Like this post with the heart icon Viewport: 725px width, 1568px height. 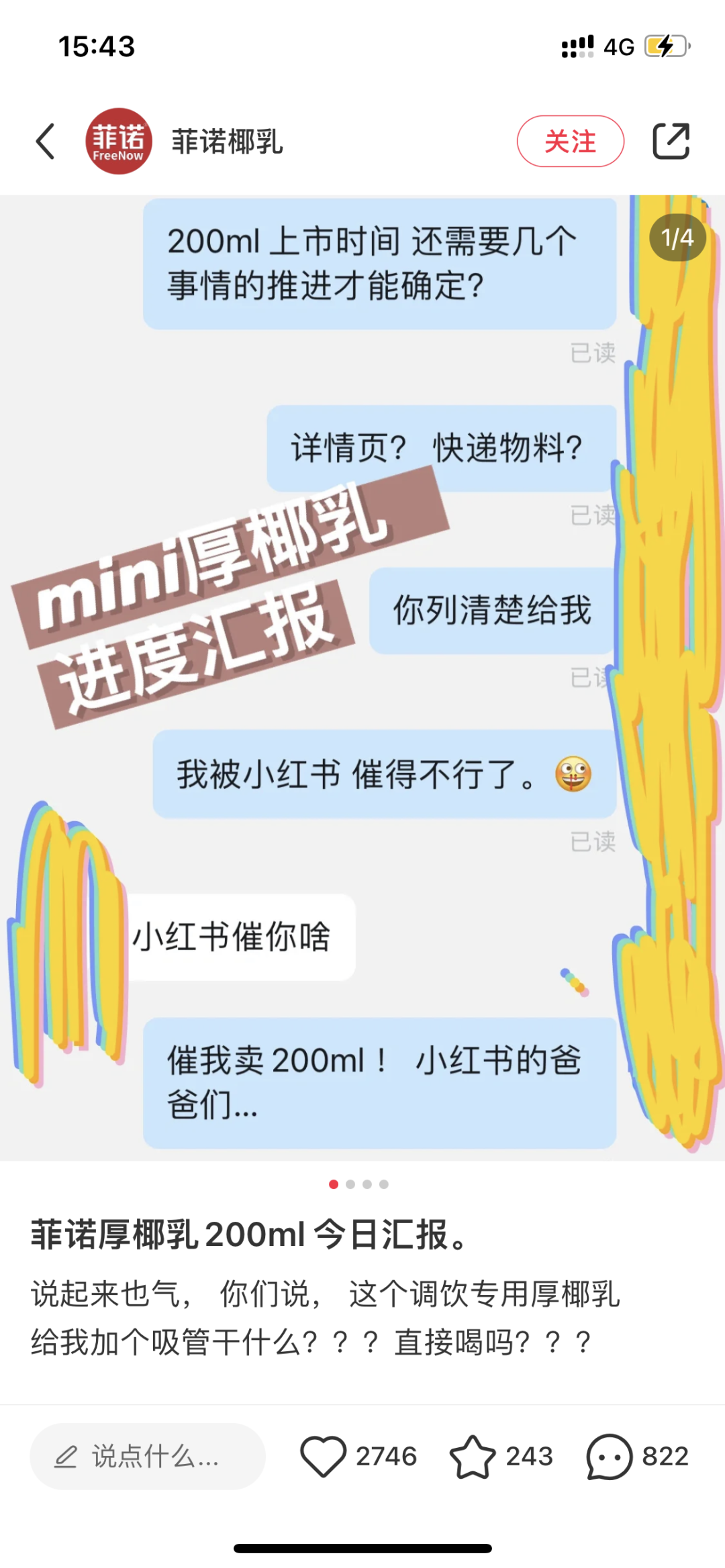click(323, 1457)
